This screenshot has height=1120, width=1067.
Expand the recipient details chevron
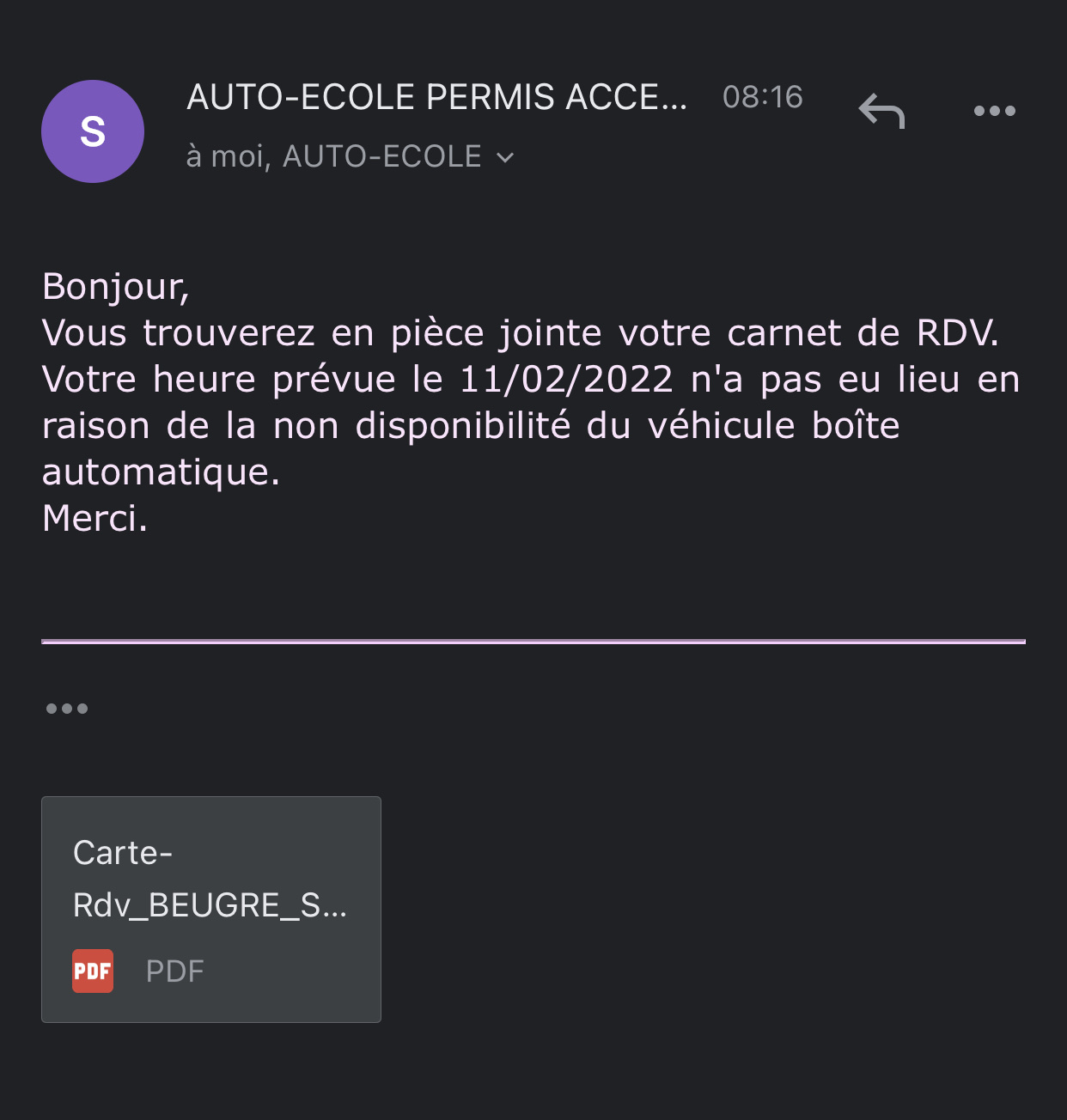point(505,157)
